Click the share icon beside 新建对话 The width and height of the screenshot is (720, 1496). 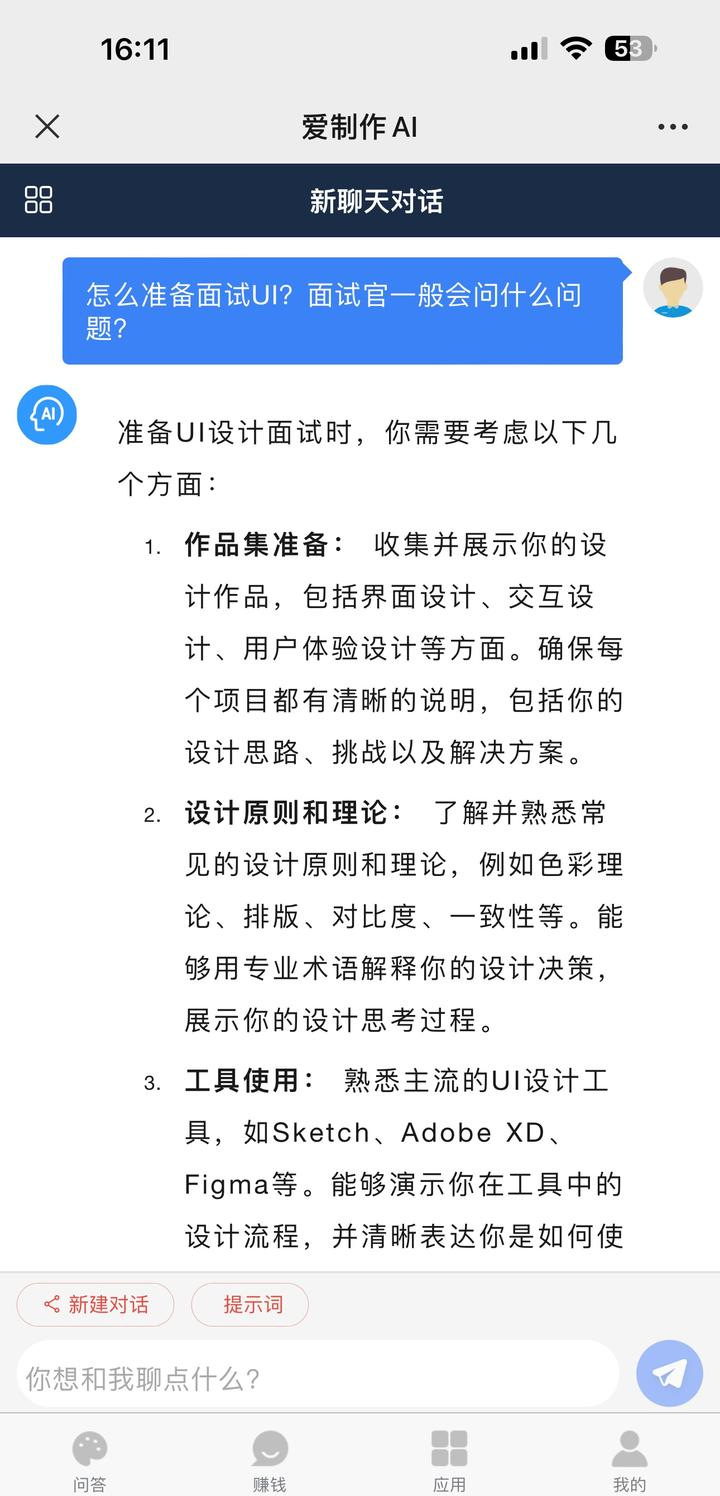coord(49,1304)
